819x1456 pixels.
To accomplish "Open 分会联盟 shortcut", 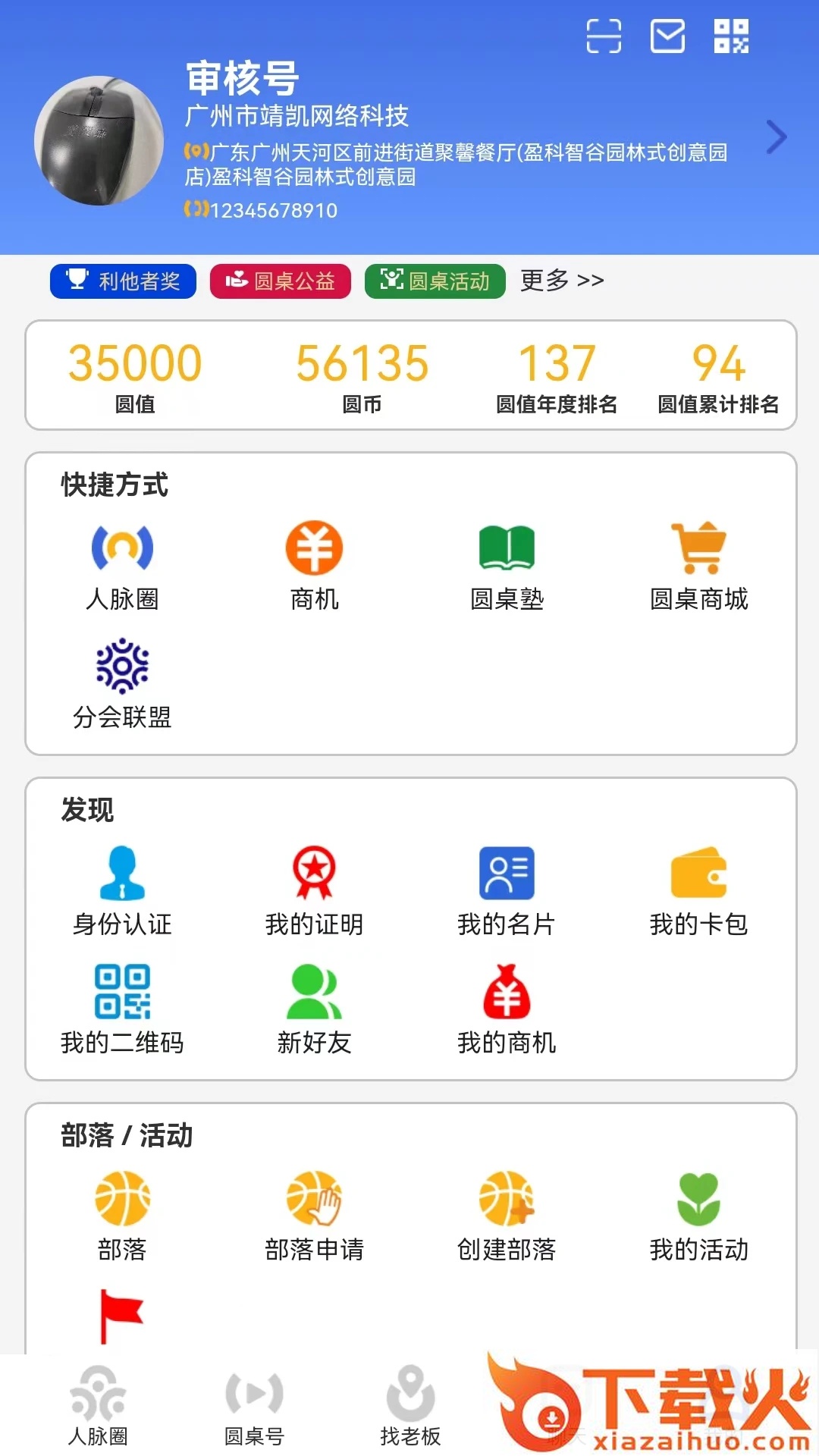I will coord(122,684).
